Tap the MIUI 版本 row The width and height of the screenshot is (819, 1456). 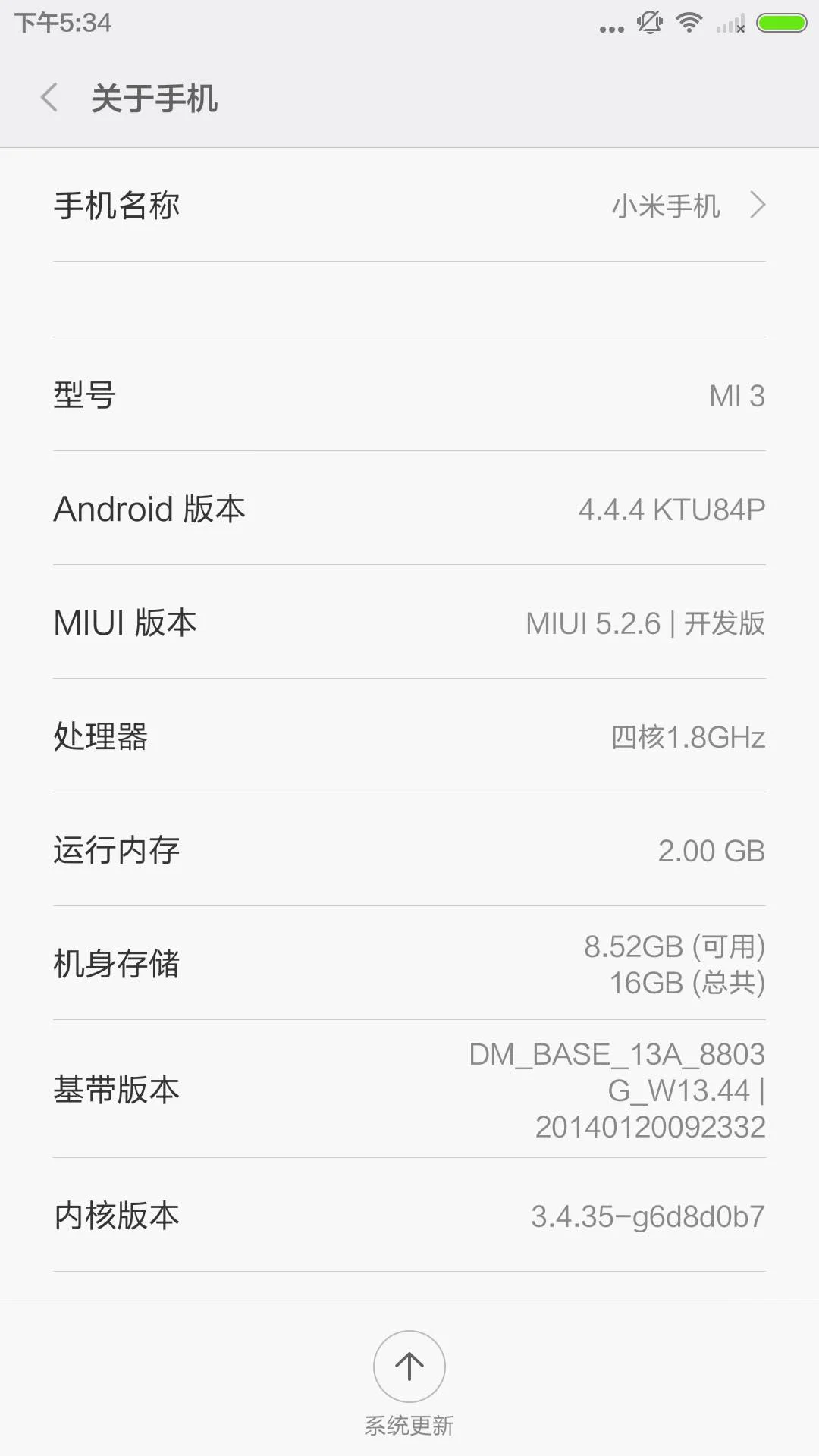point(409,622)
